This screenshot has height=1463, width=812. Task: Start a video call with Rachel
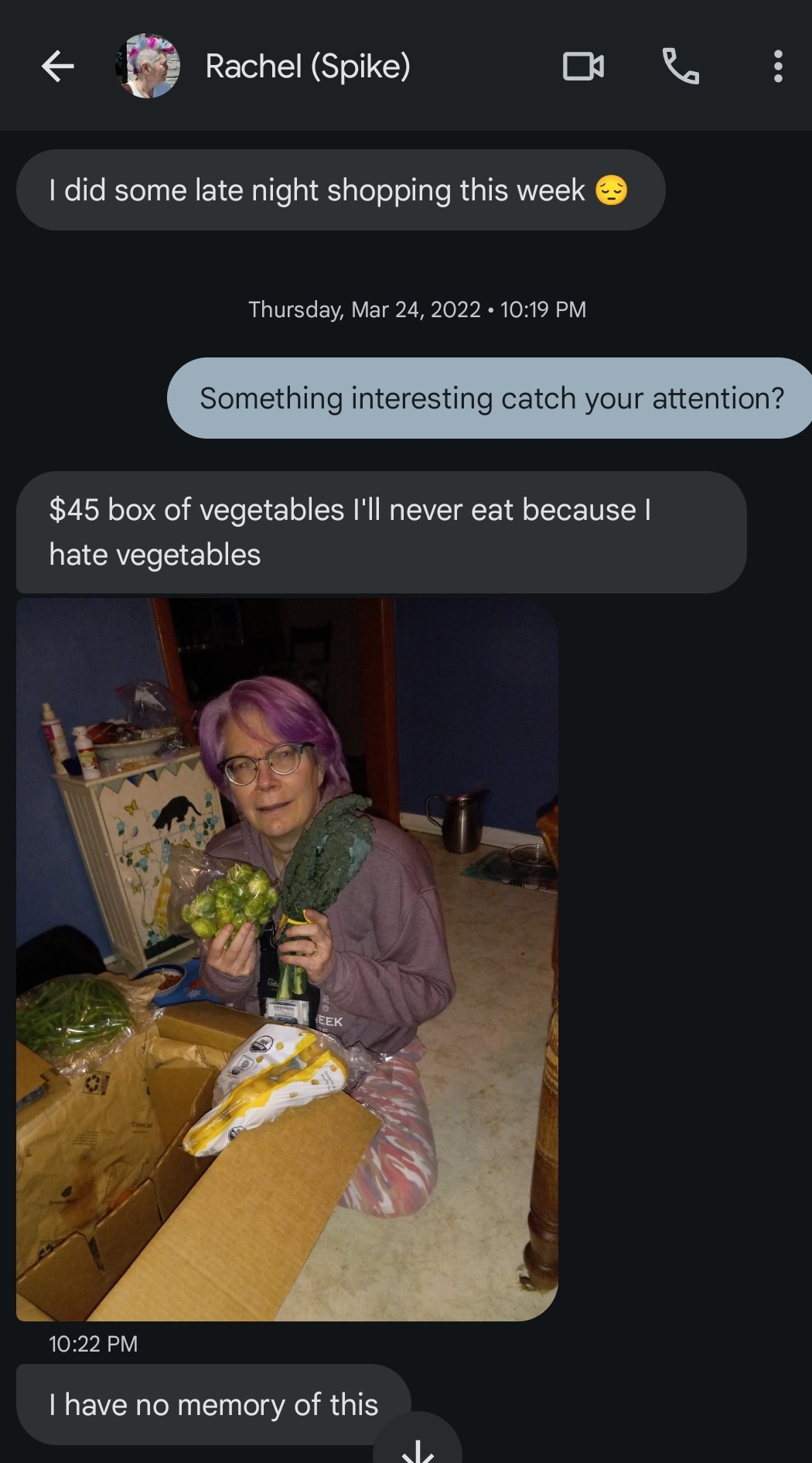click(x=583, y=67)
